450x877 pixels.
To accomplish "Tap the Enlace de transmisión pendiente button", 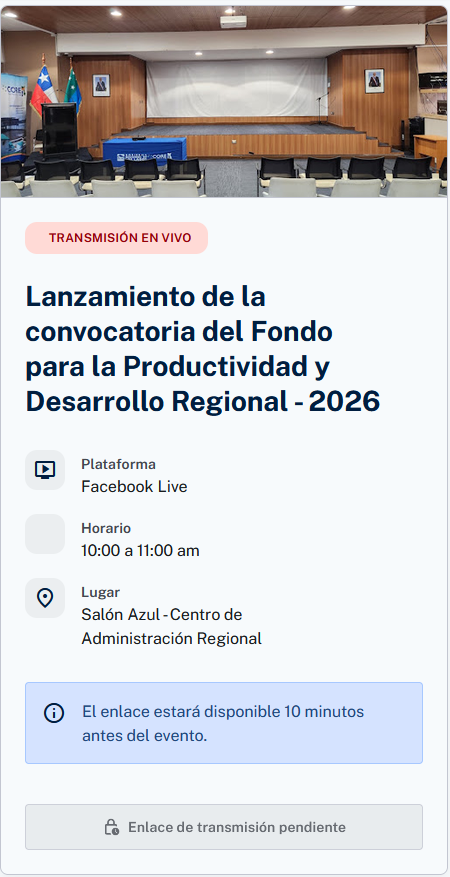I will 224,827.
